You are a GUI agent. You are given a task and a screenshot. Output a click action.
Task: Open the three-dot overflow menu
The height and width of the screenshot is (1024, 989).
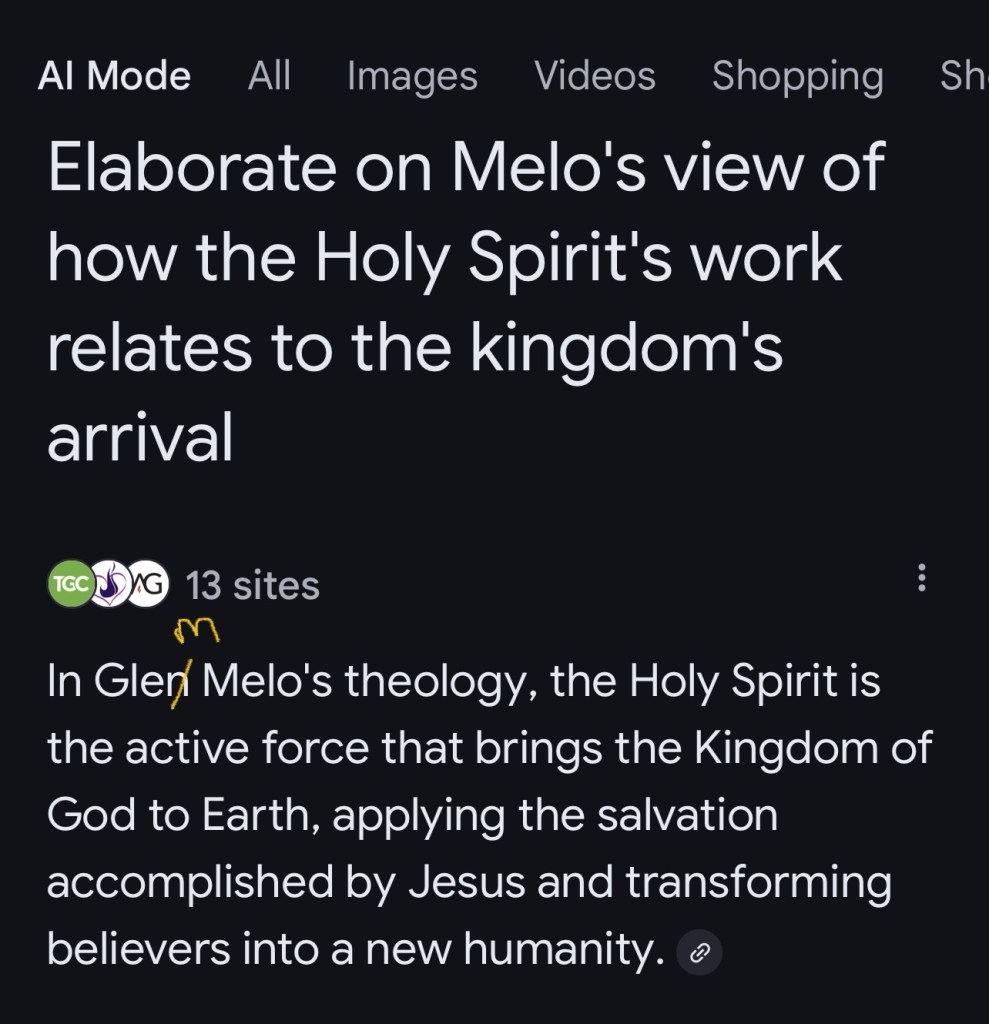pos(921,577)
